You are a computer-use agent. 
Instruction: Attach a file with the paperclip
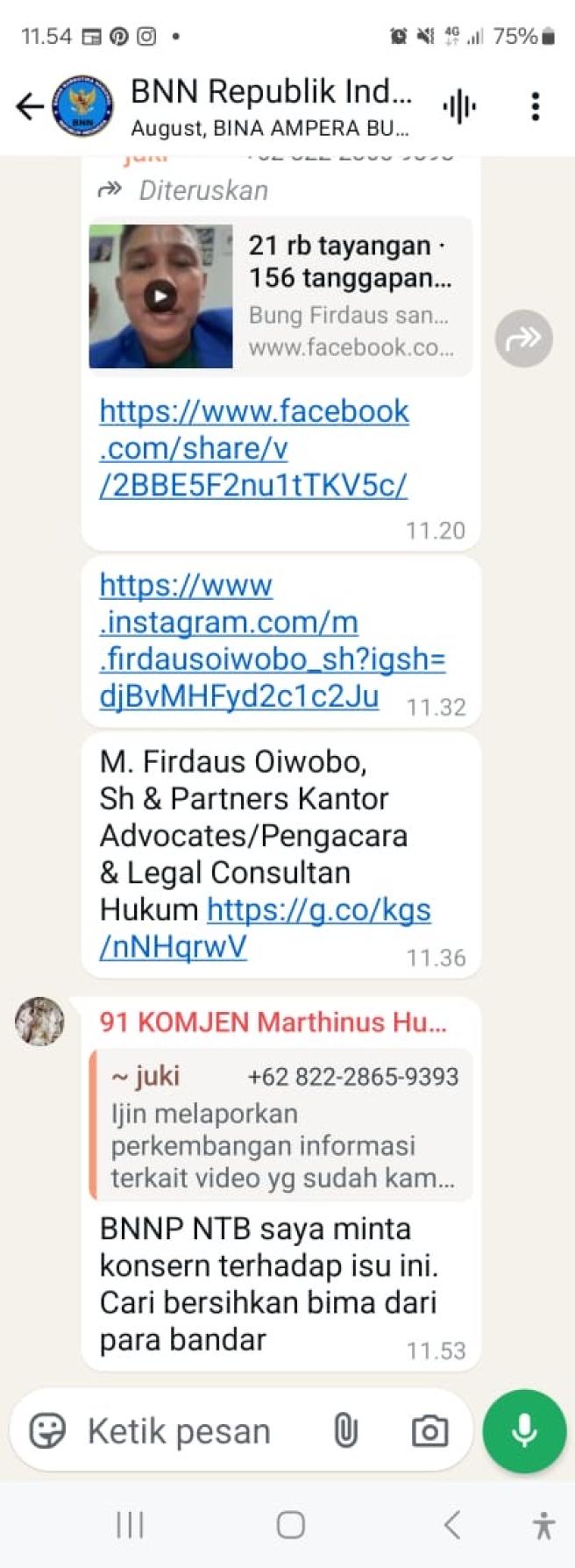point(345,1430)
